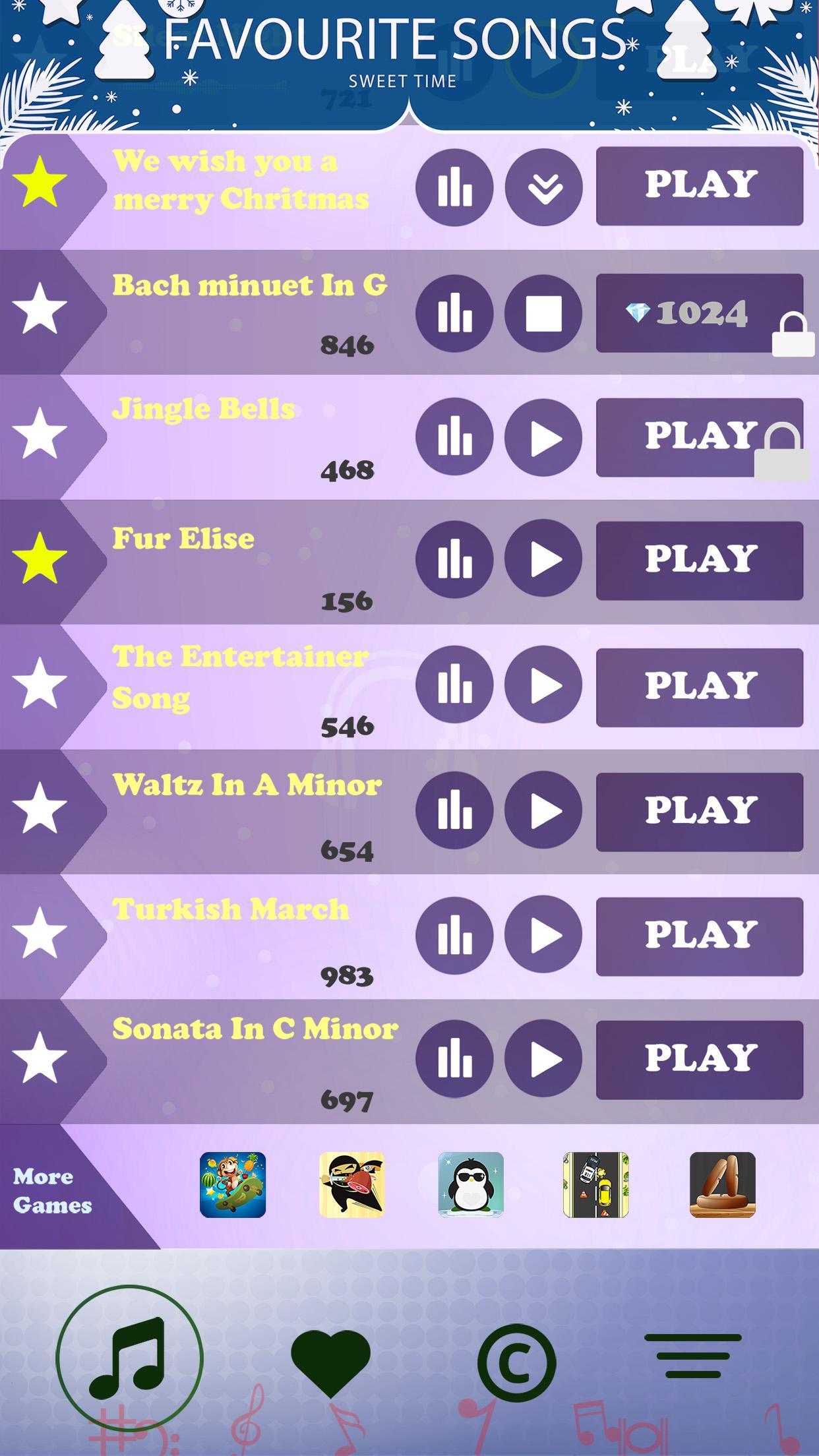This screenshot has height=1456, width=819.
Task: Unlock Bach minuet In G for 1024 diamonds
Action: click(x=699, y=313)
